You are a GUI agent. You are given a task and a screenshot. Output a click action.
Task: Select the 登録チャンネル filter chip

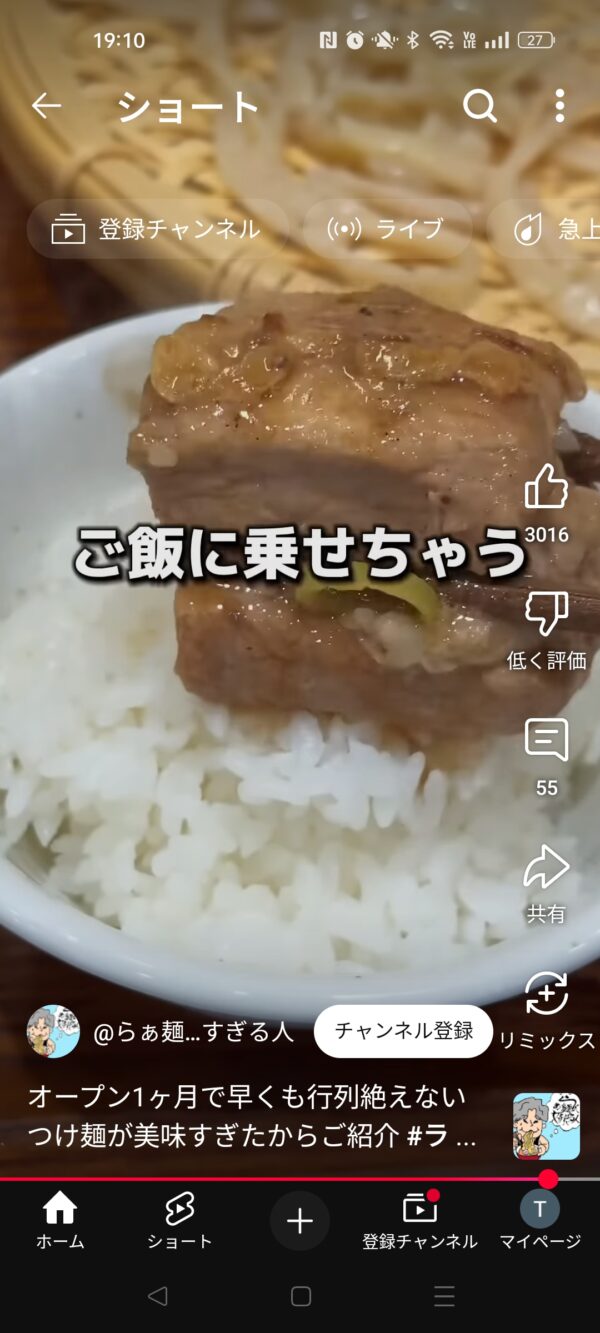(x=157, y=229)
